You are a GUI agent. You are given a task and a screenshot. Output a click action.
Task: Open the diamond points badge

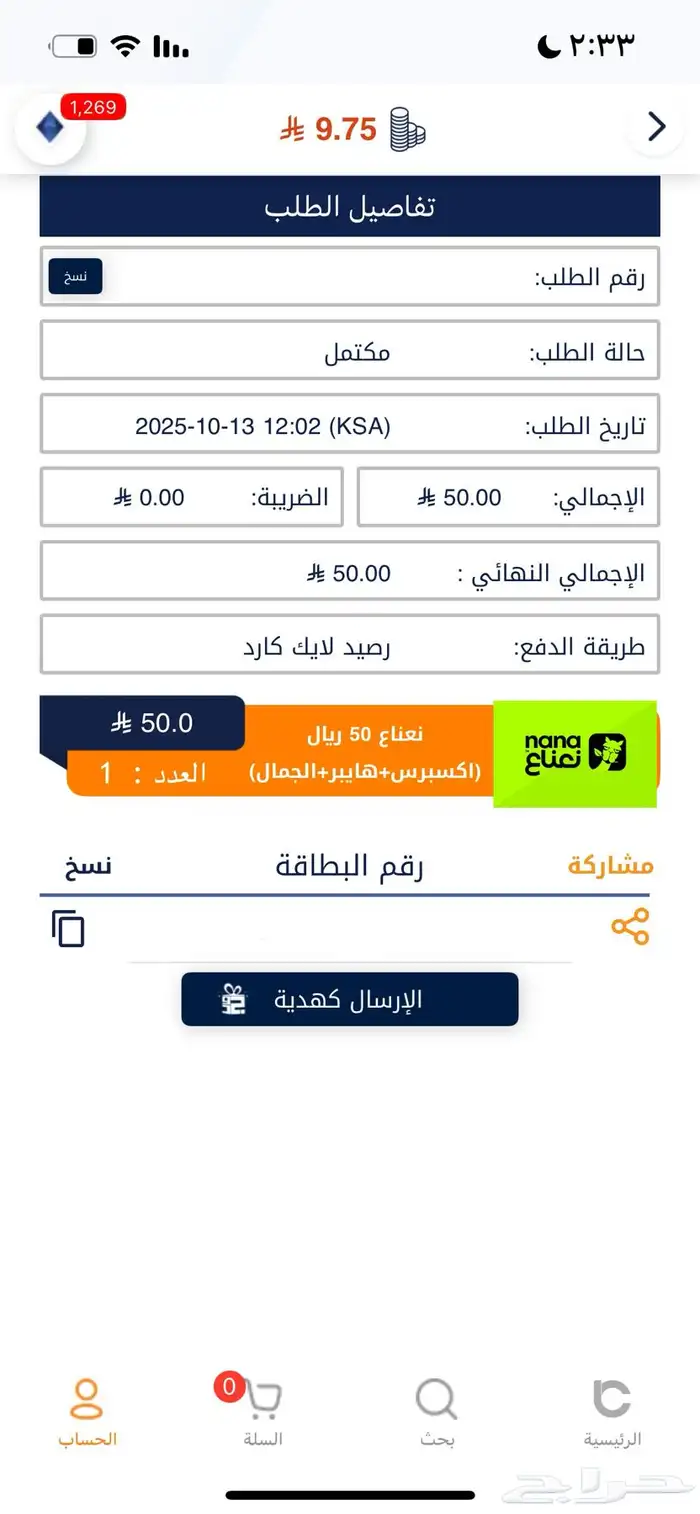coord(50,128)
